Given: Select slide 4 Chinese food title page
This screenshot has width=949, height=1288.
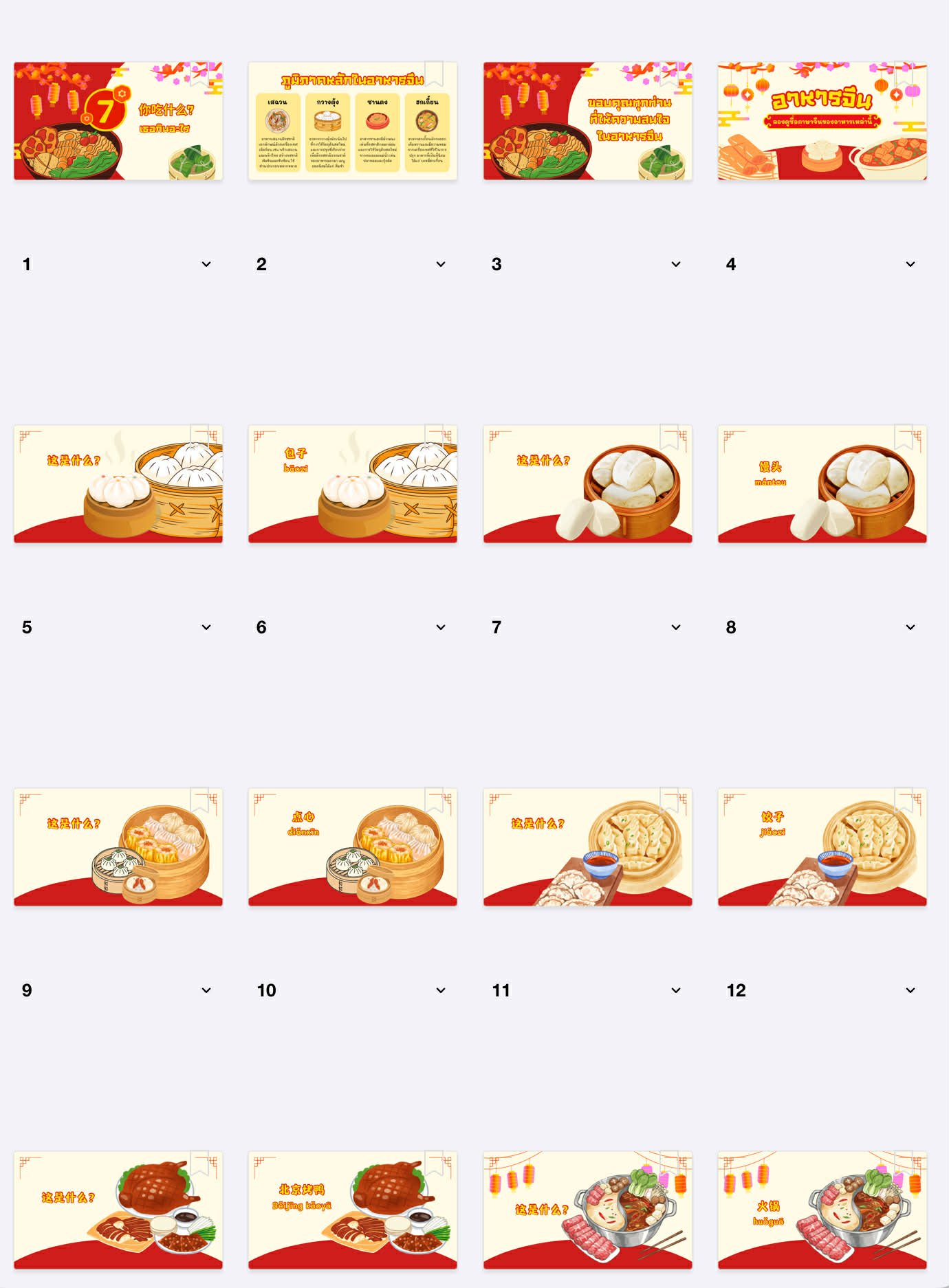Looking at the screenshot, I should pyautogui.click(x=822, y=121).
